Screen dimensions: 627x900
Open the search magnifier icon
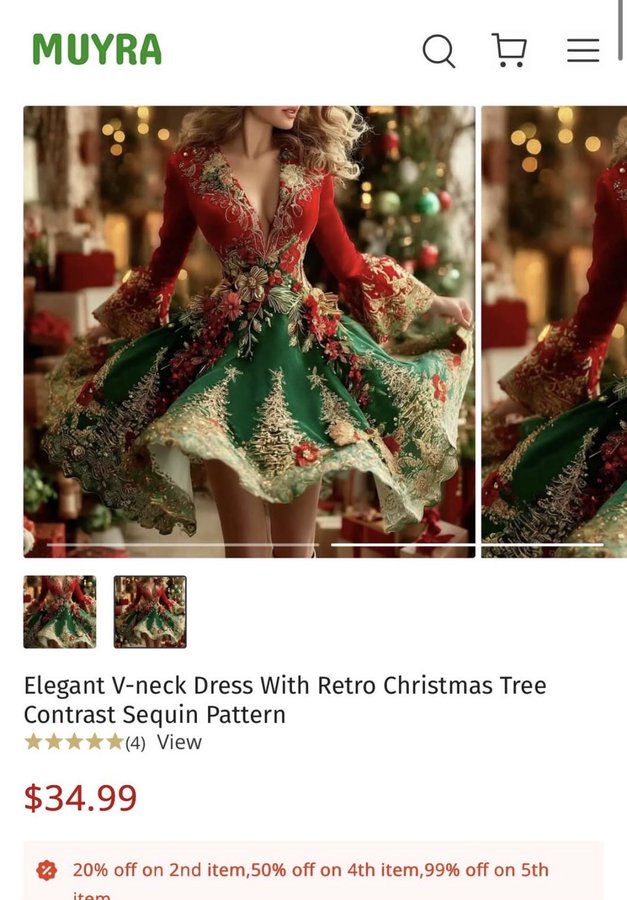coord(438,50)
